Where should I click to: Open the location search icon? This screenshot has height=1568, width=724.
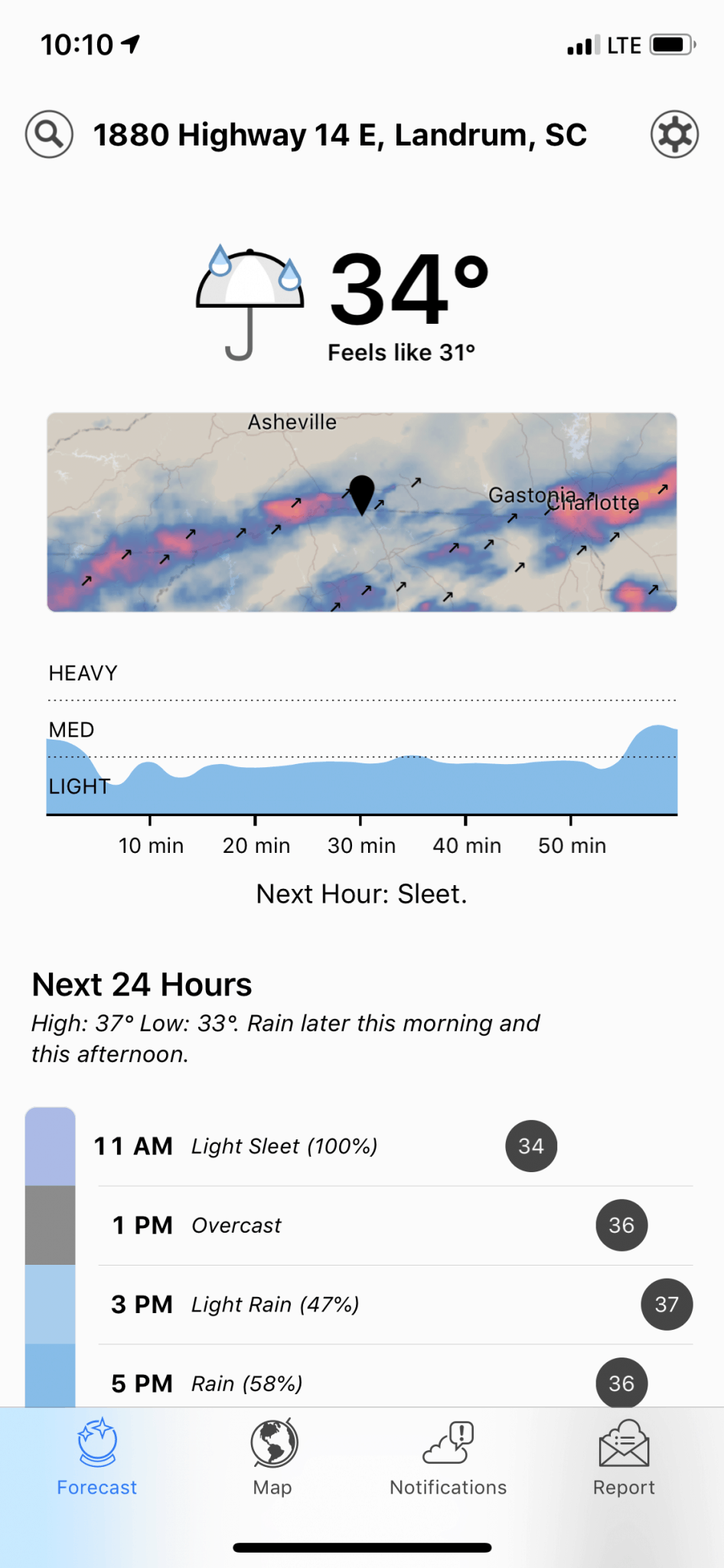50,135
